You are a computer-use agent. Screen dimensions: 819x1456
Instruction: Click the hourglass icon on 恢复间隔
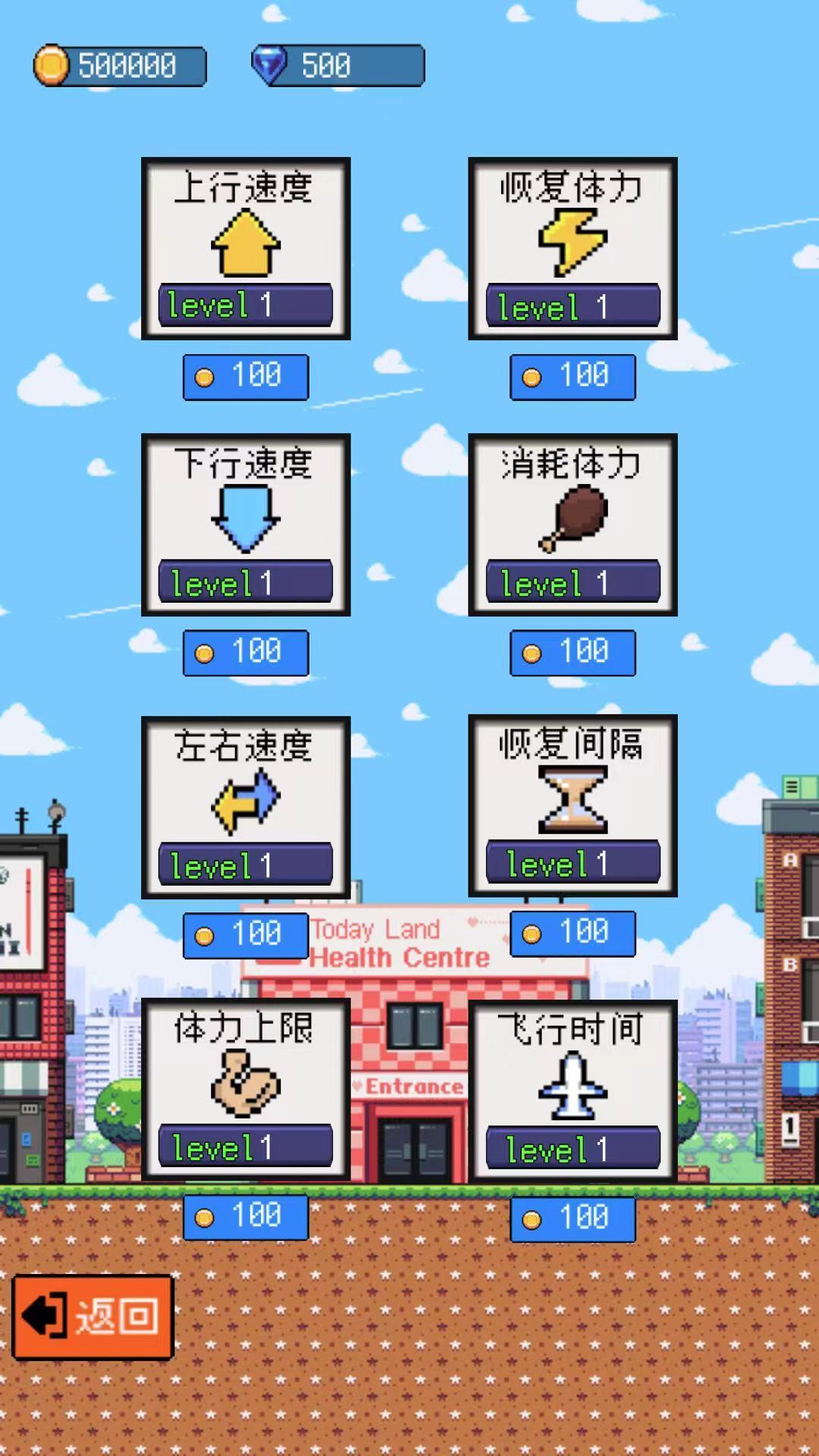571,800
